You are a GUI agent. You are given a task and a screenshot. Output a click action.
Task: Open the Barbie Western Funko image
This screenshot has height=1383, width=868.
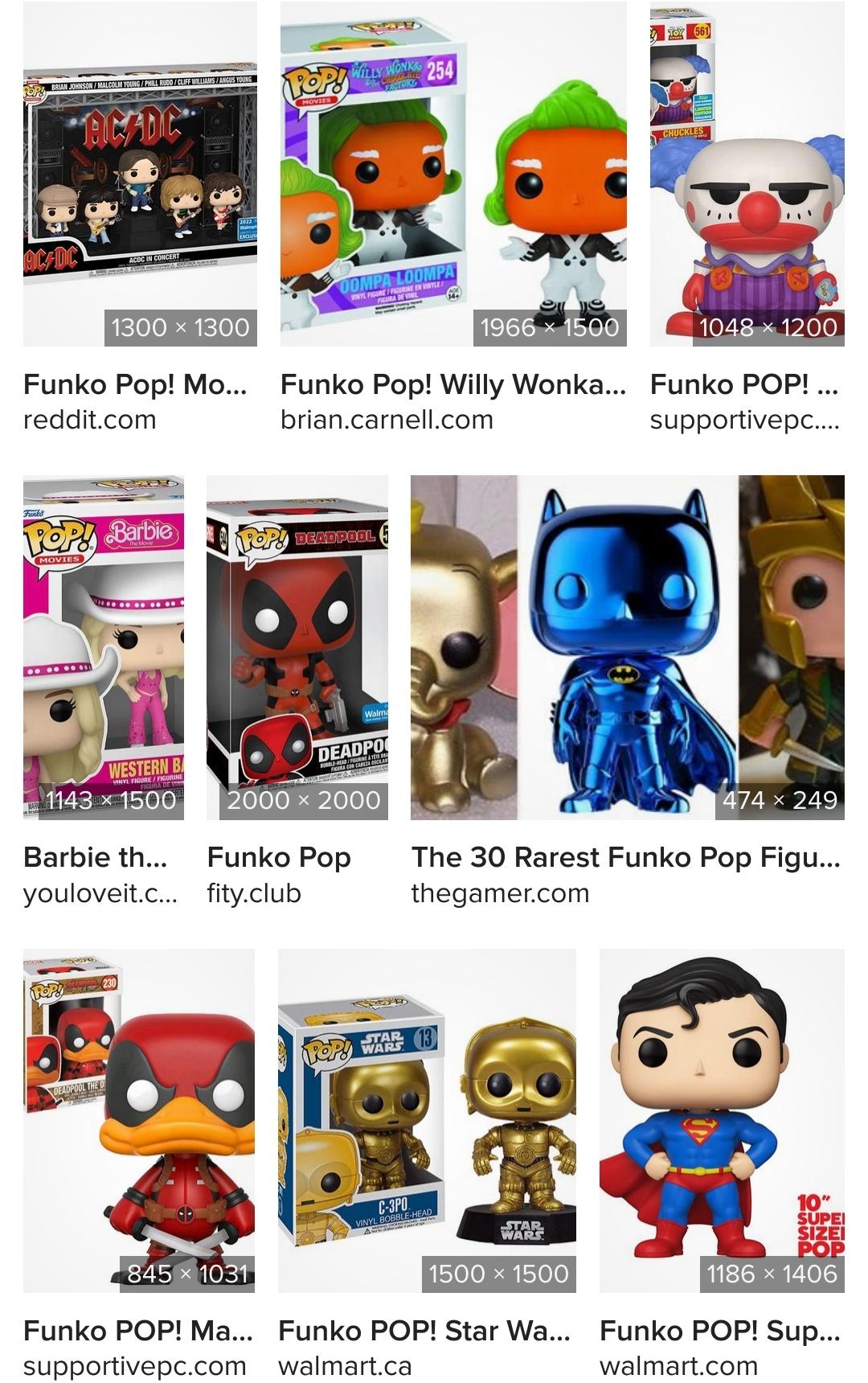tap(104, 647)
